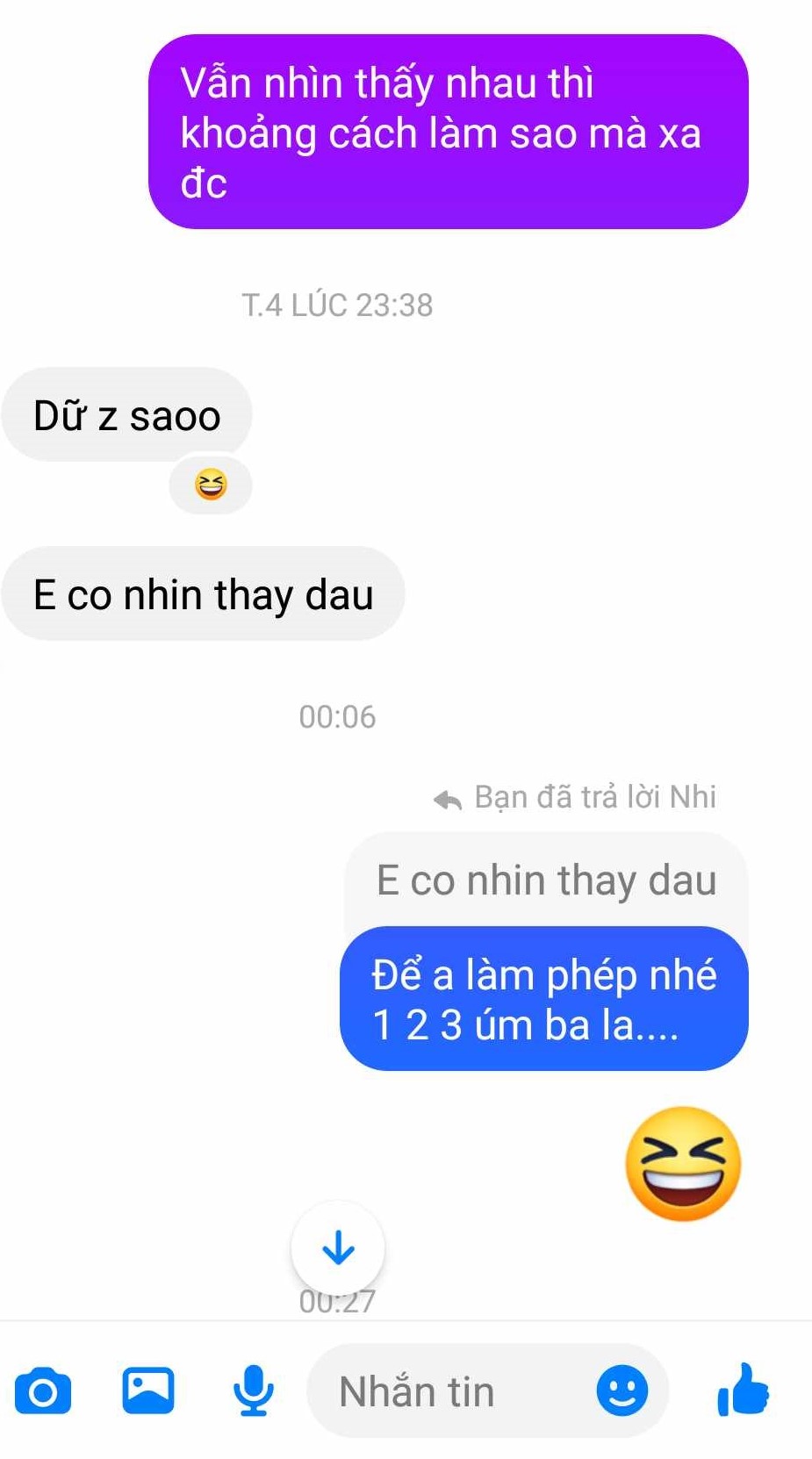The width and height of the screenshot is (812, 1459).
Task: Open quoted reply "E co nhin thay dau"
Action: pyautogui.click(x=546, y=880)
